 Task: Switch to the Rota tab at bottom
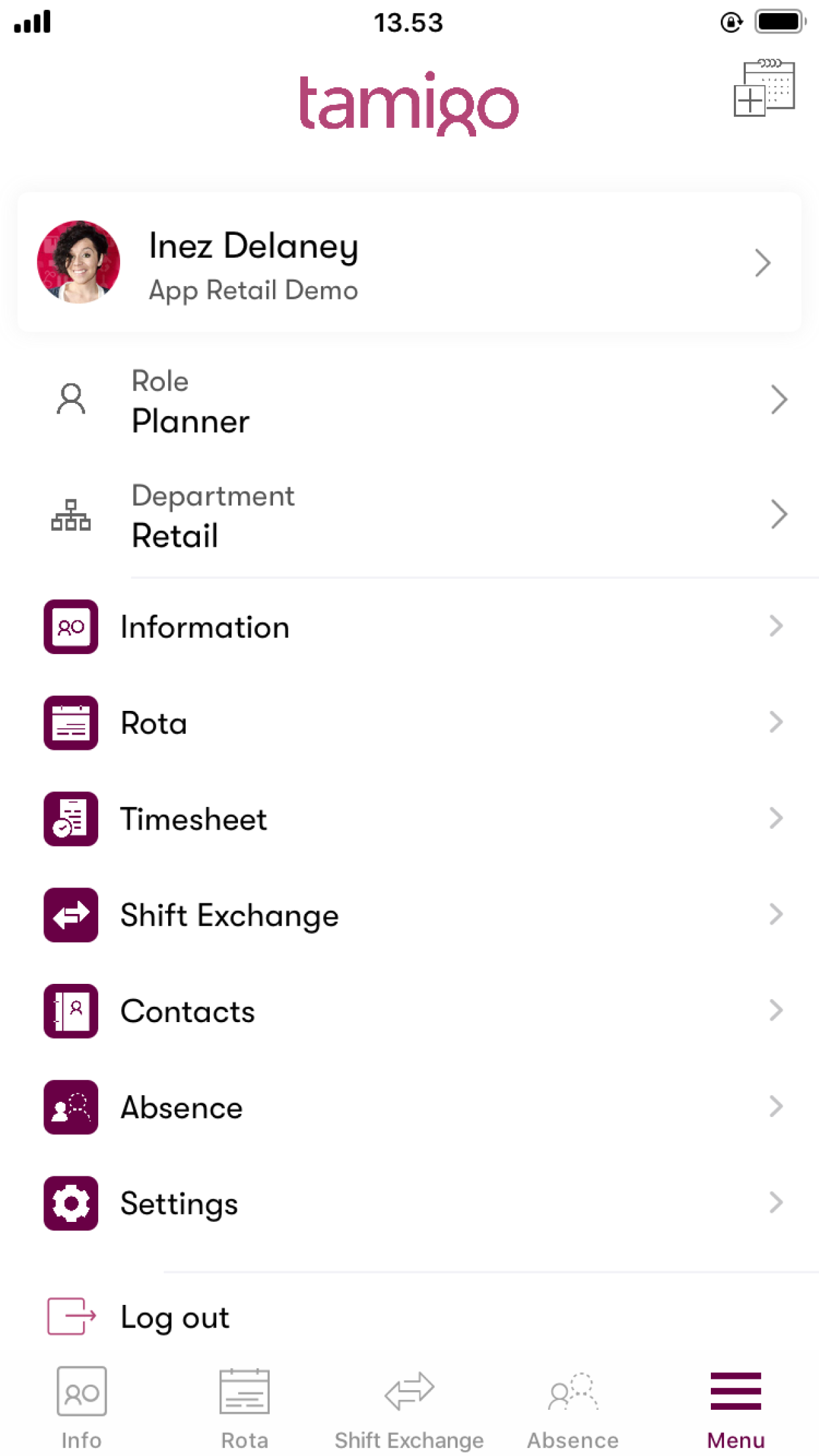click(245, 1393)
